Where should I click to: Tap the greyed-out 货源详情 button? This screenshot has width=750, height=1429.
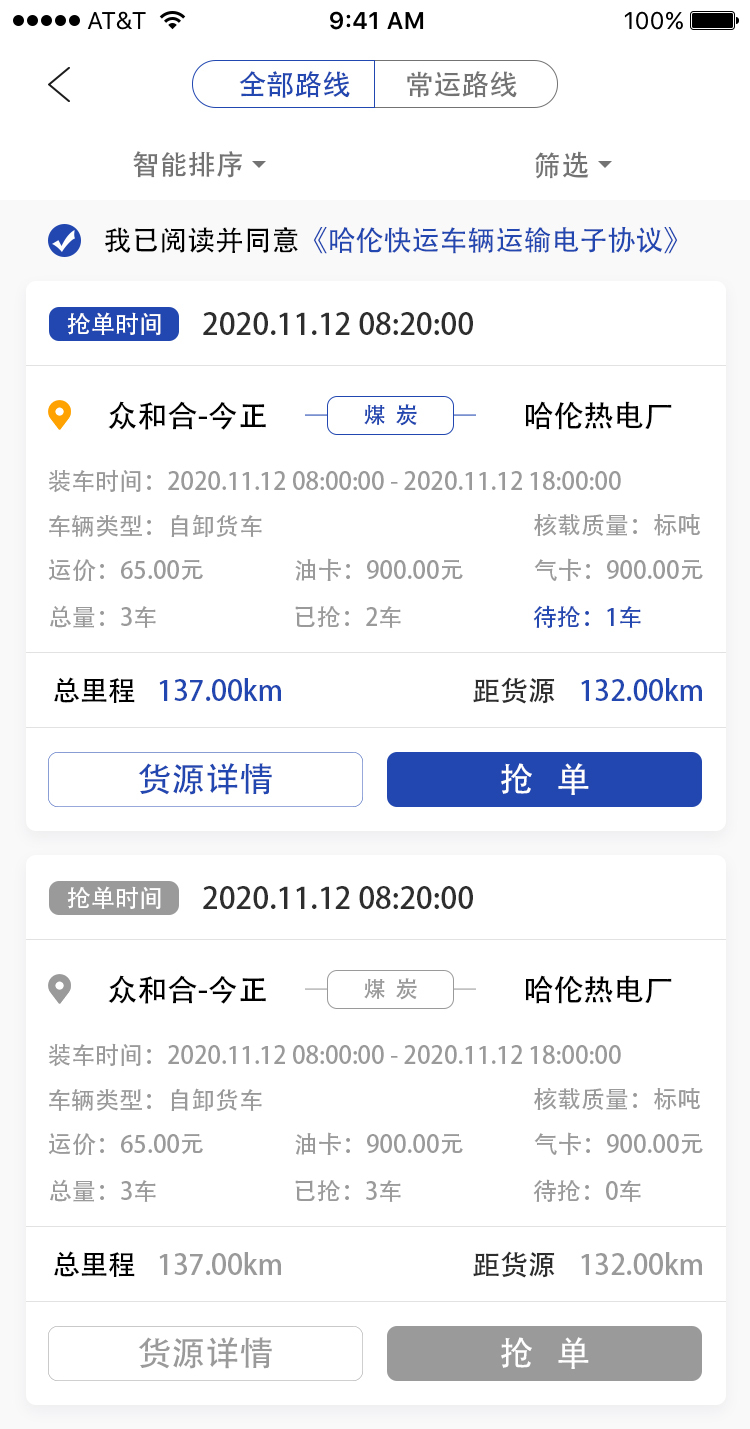(x=205, y=1353)
